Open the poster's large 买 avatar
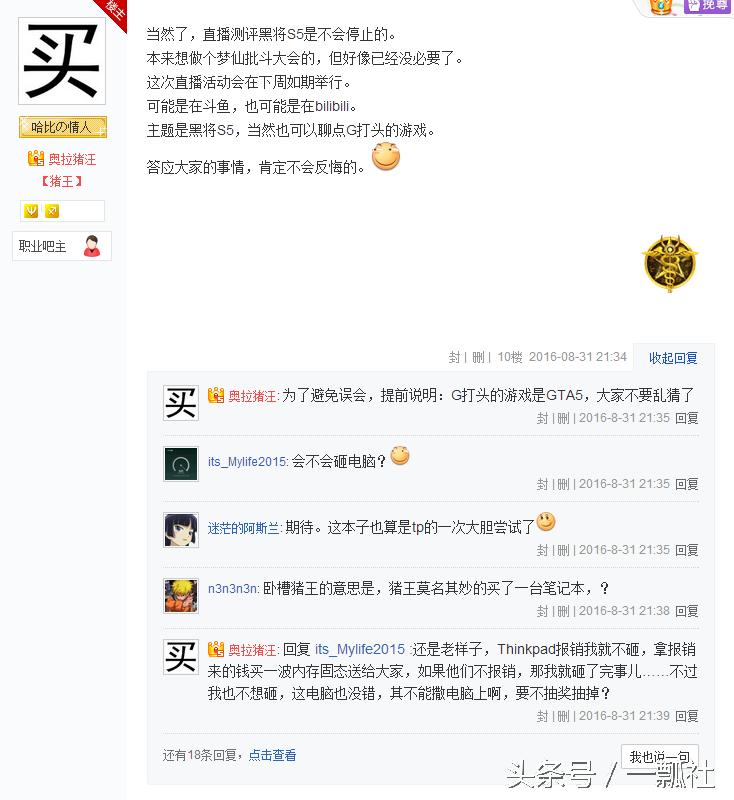This screenshot has width=734, height=800. point(62,61)
